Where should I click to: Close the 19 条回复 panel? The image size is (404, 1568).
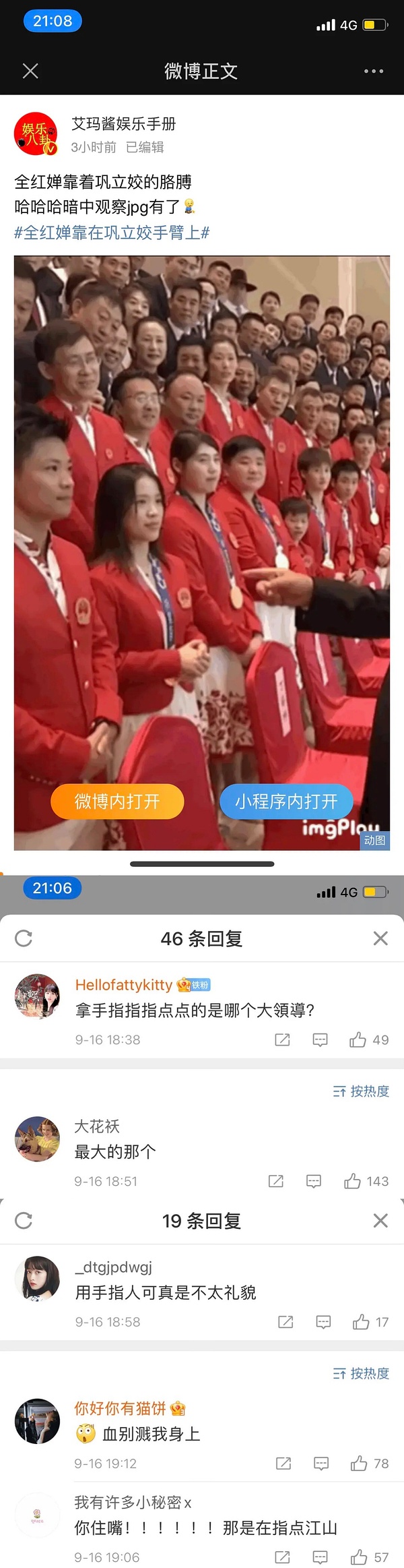380,1221
